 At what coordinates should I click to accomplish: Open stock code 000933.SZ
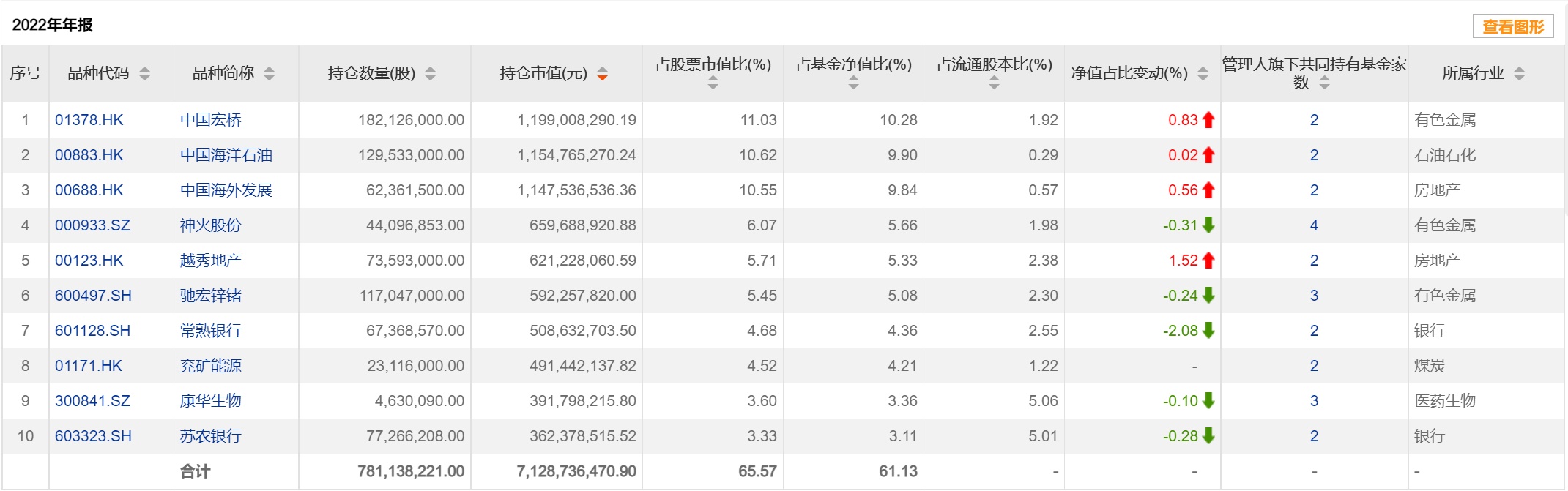pos(92,225)
